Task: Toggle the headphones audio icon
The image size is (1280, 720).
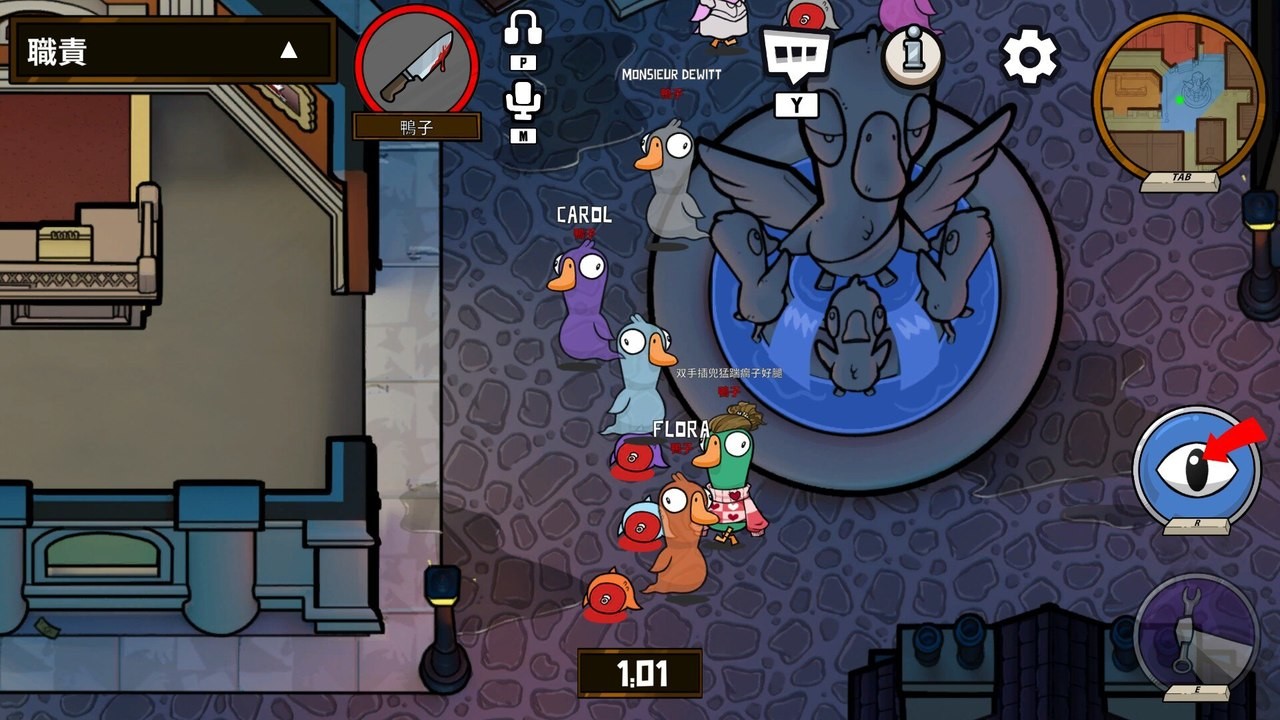Action: coord(523,29)
